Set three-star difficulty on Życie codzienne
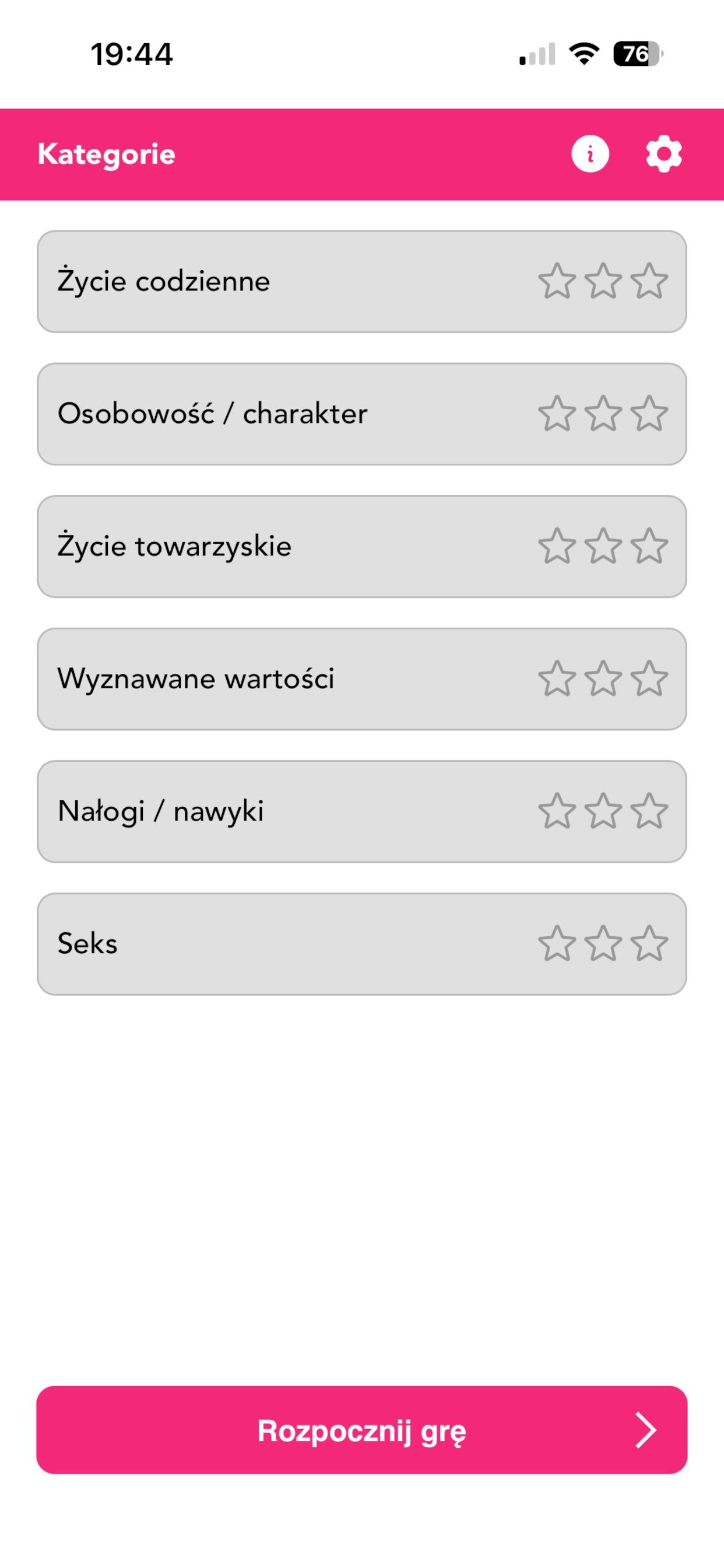Image resolution: width=724 pixels, height=1568 pixels. (x=649, y=281)
